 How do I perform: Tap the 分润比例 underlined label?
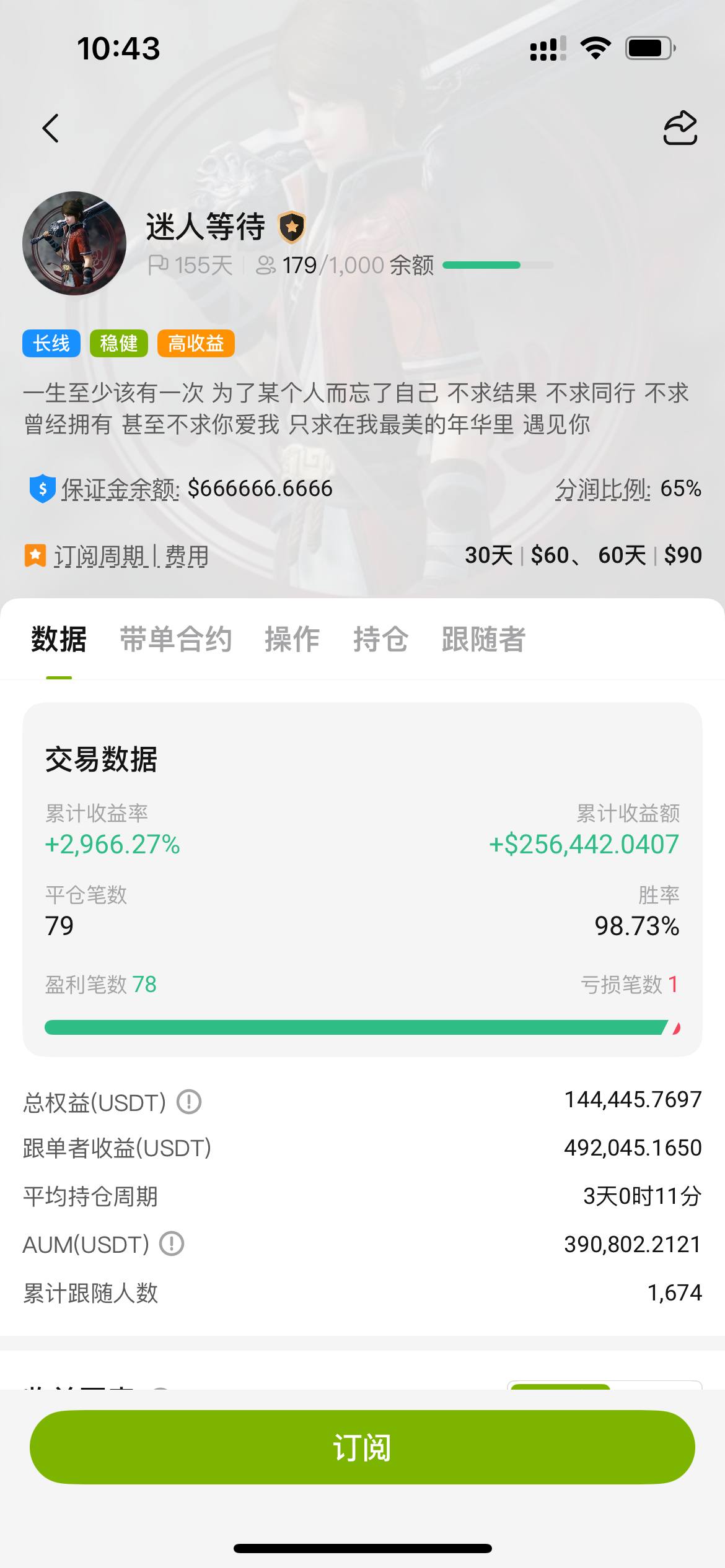pos(602,489)
